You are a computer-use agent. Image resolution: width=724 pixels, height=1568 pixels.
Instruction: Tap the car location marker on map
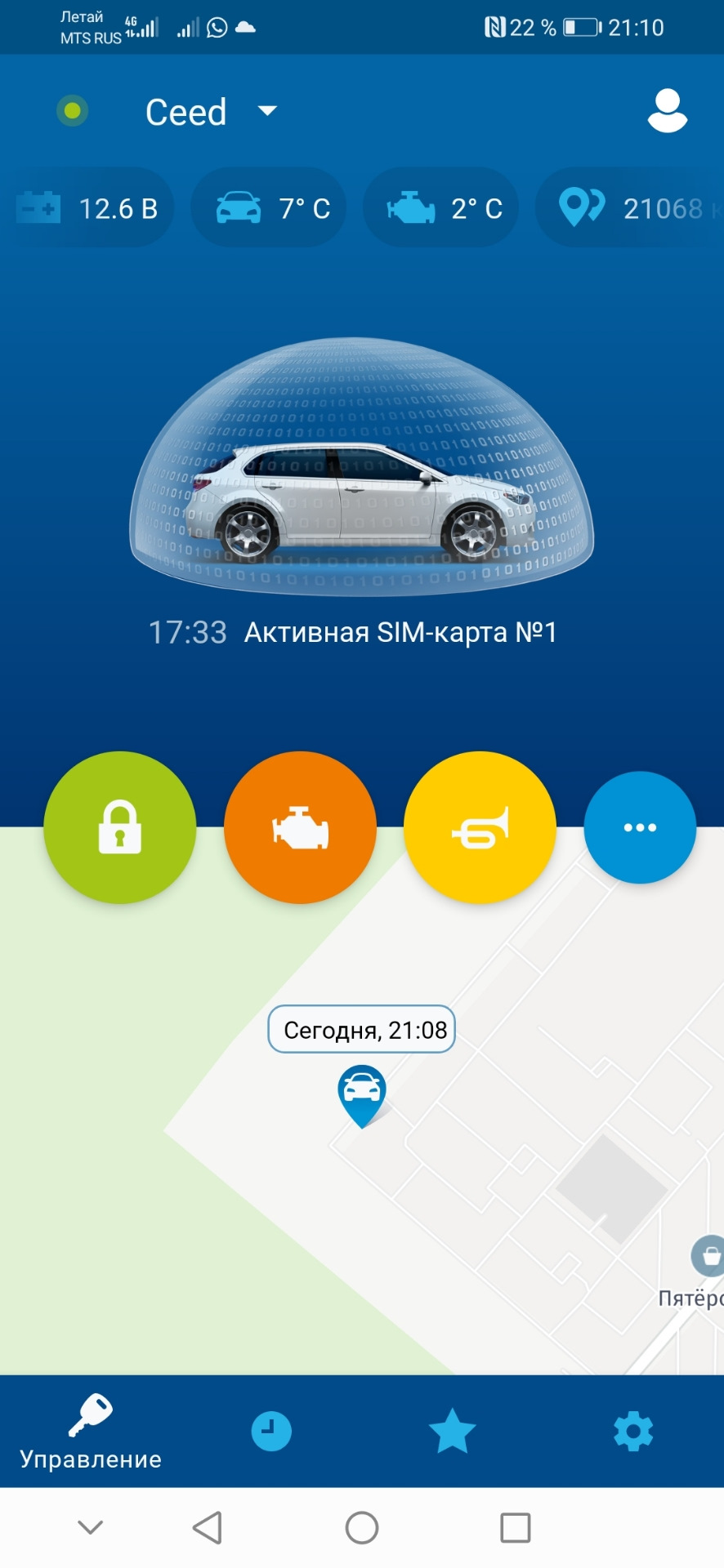361,1093
